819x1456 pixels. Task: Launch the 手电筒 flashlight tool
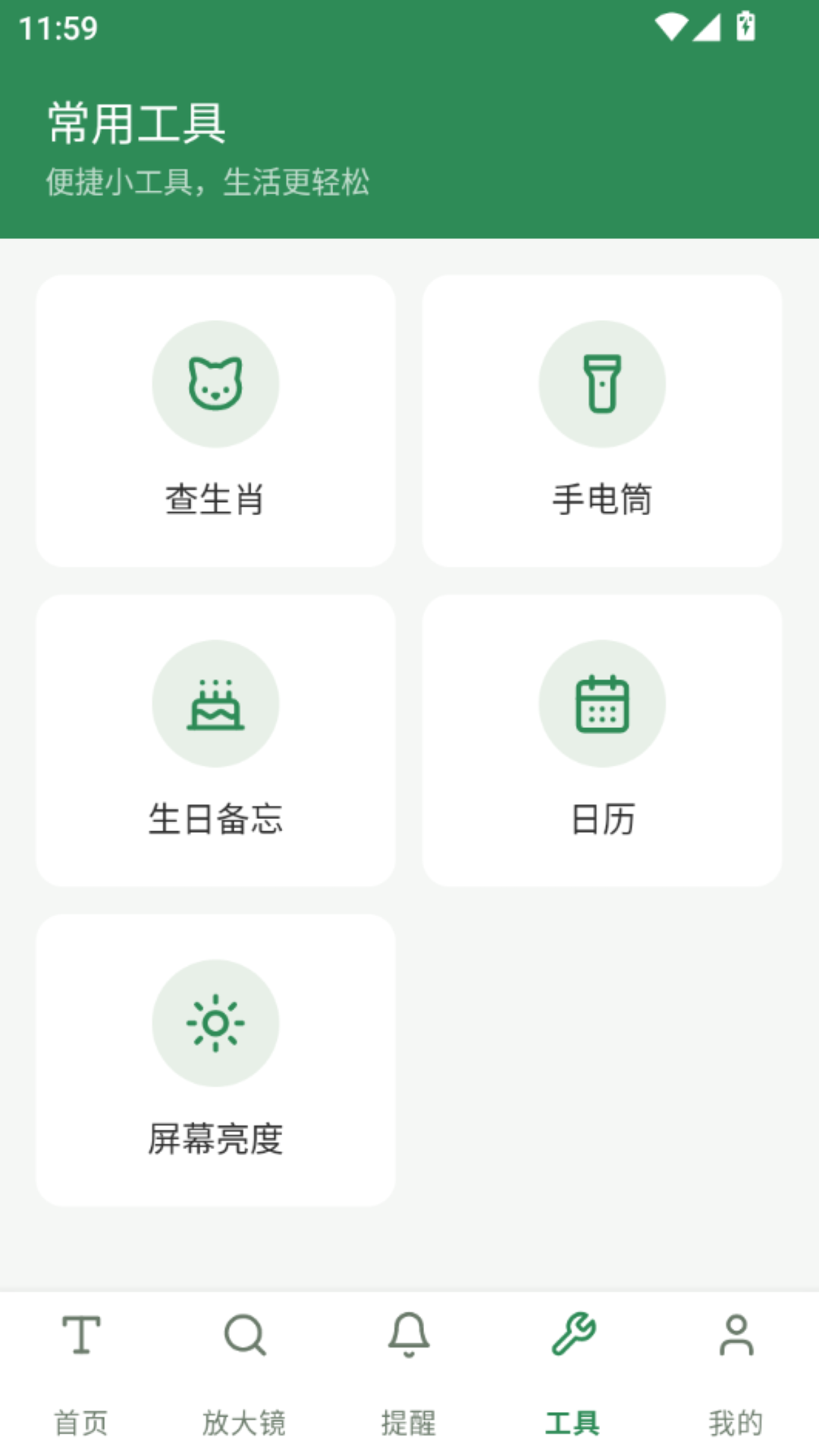(x=603, y=419)
